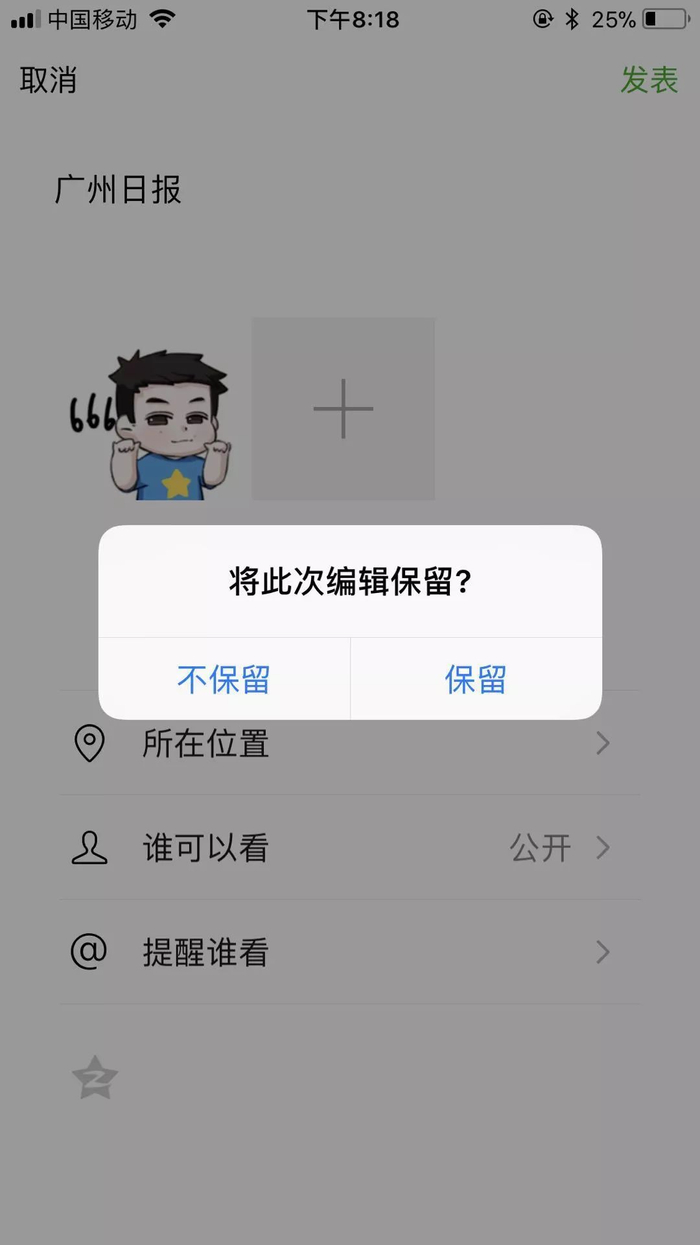The width and height of the screenshot is (700, 1245).
Task: Select 保留 to keep this edit
Action: [x=476, y=680]
